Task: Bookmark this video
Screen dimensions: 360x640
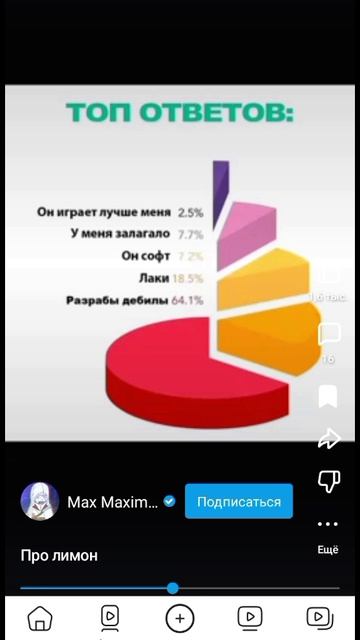Action: (x=328, y=396)
